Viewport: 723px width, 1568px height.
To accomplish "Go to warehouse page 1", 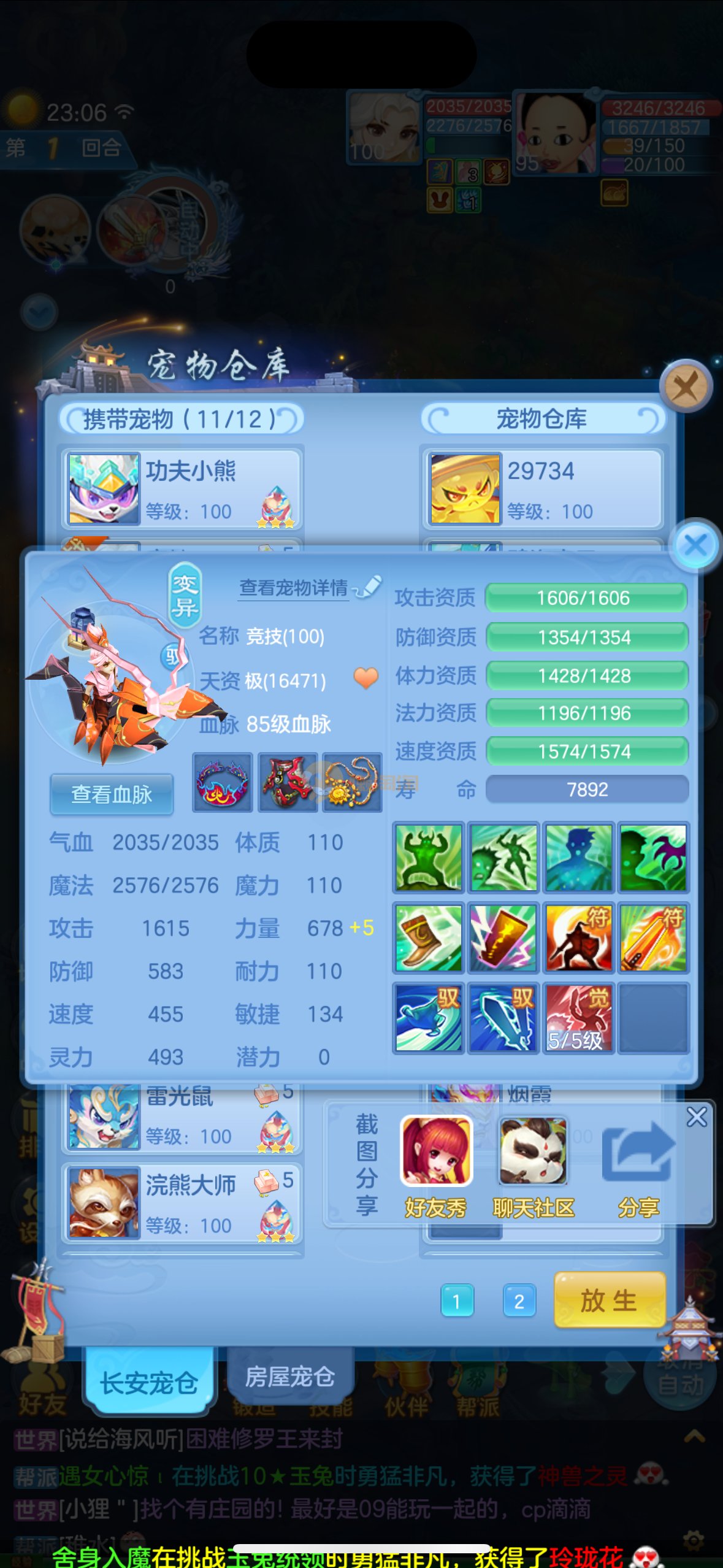I will click(456, 1301).
